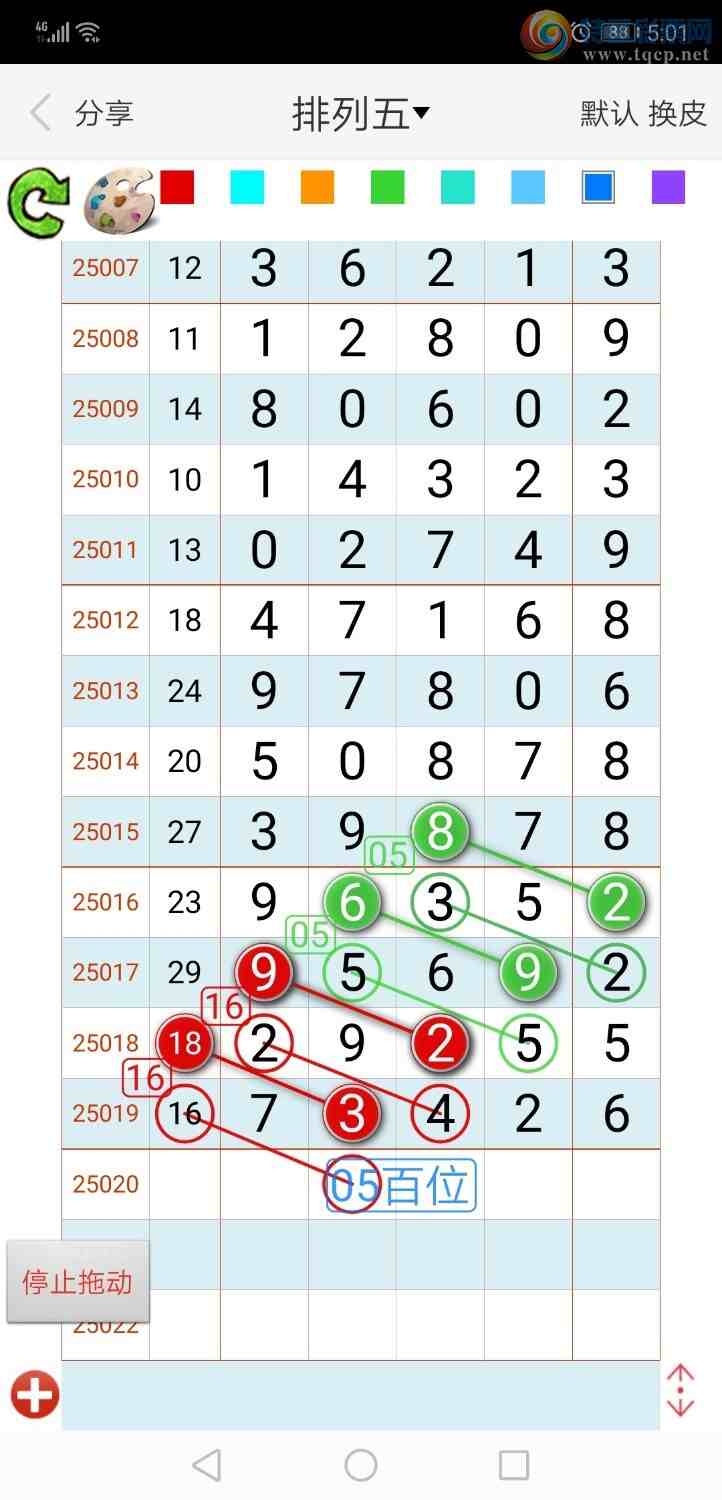Choose the turquoise color swatch
The width and height of the screenshot is (722, 1500).
click(x=458, y=187)
